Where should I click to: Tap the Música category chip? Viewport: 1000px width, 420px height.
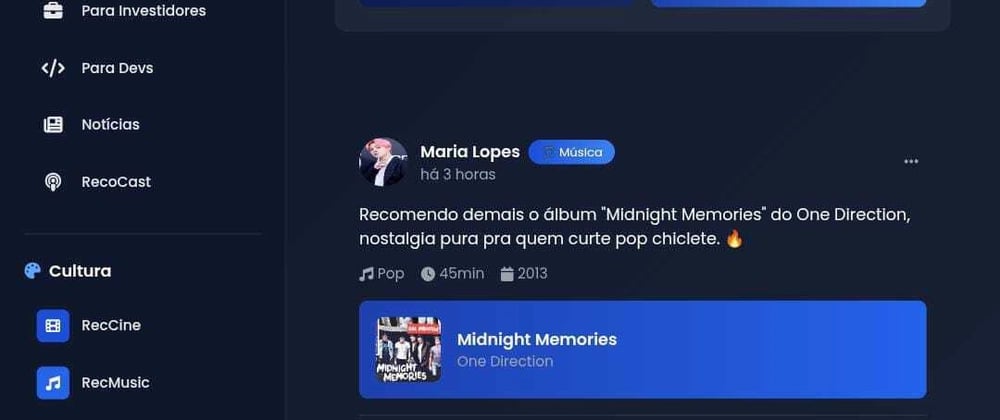click(x=572, y=152)
